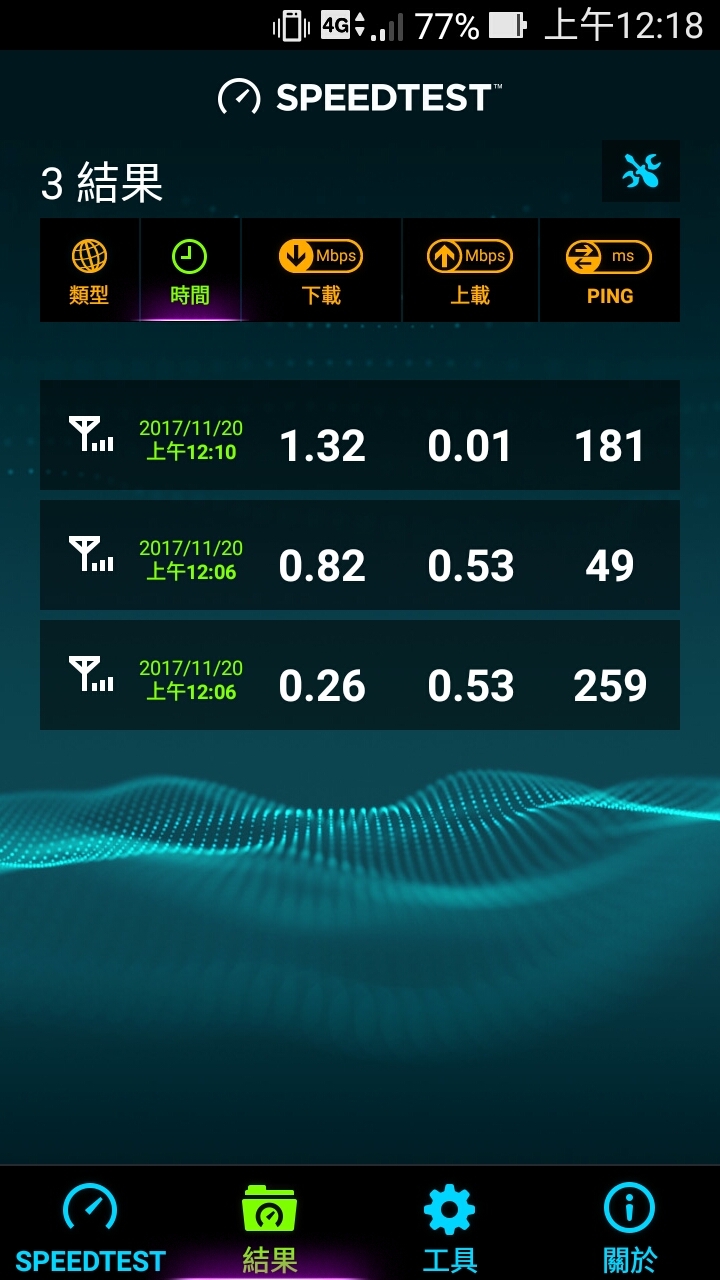Select the 結果 tab
Image resolution: width=720 pixels, height=1280 pixels.
click(270, 1226)
